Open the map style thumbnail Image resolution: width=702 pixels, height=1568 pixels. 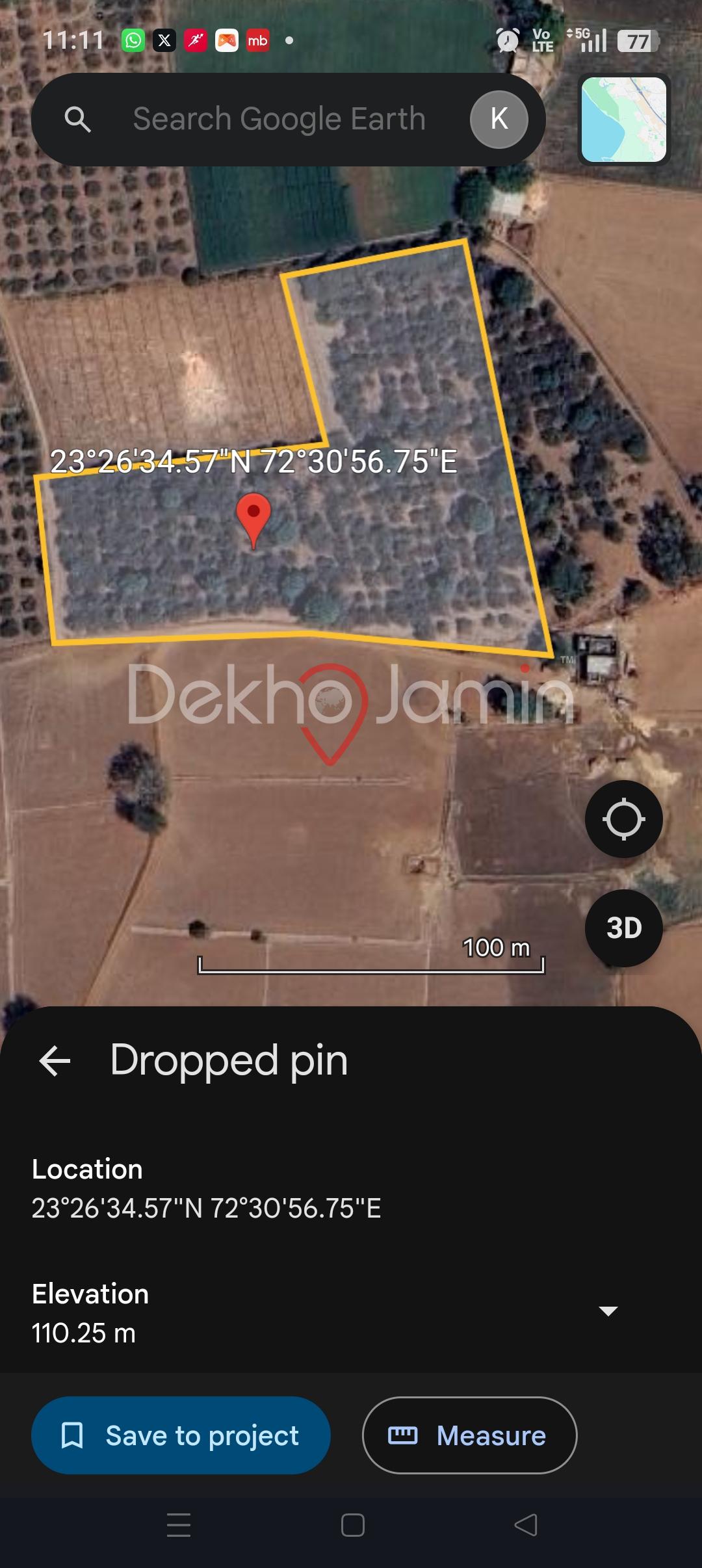point(623,120)
